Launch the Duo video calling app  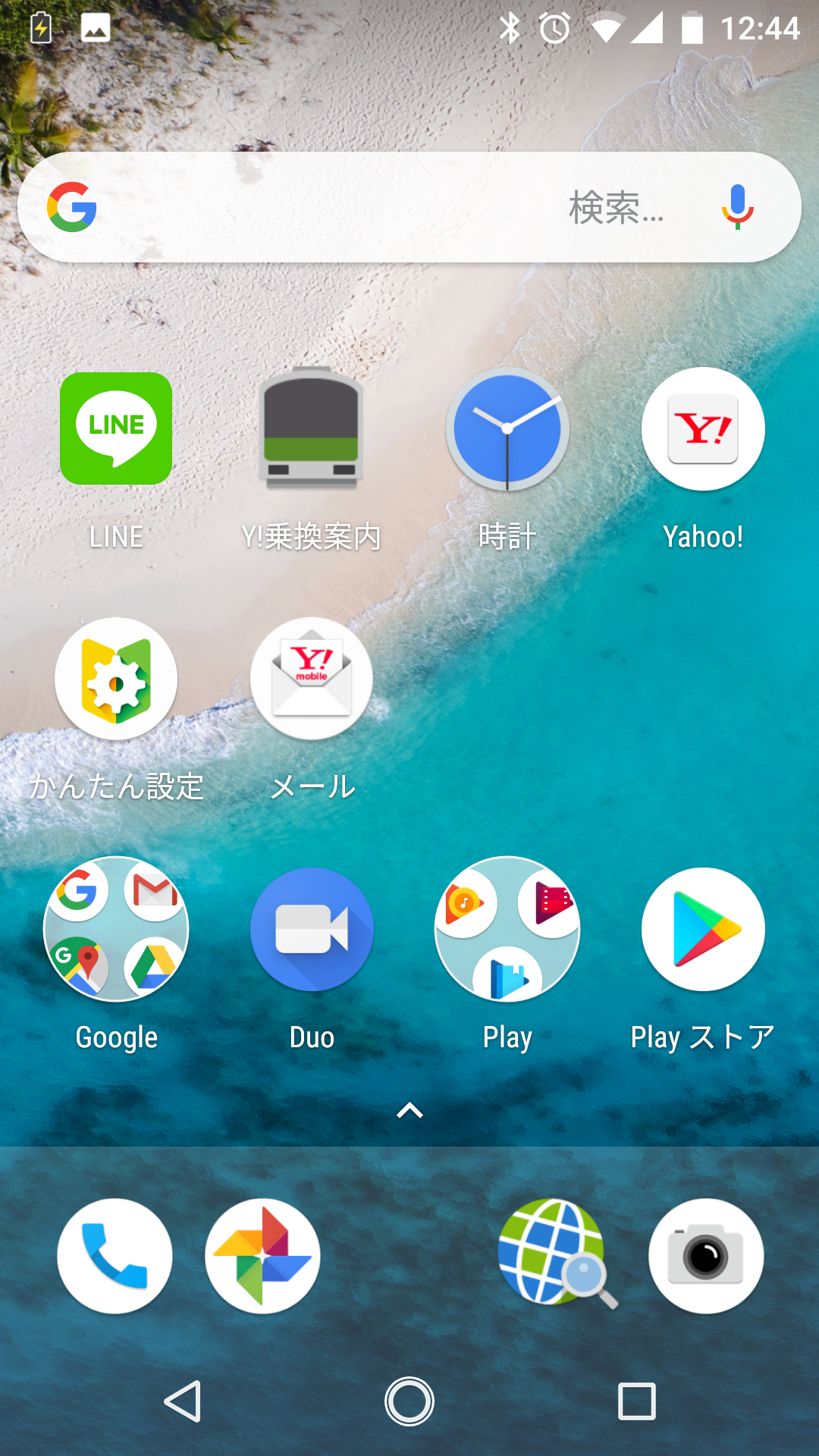311,929
